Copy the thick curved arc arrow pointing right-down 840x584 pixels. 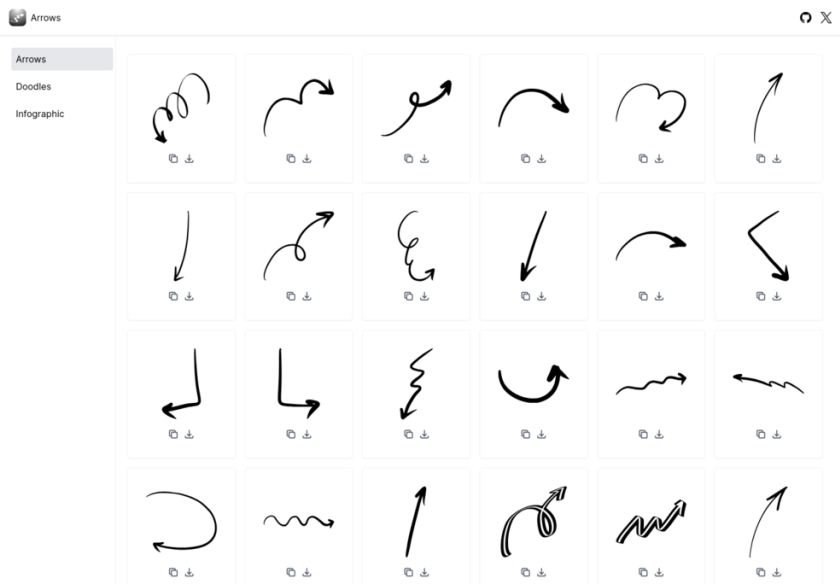pos(525,158)
